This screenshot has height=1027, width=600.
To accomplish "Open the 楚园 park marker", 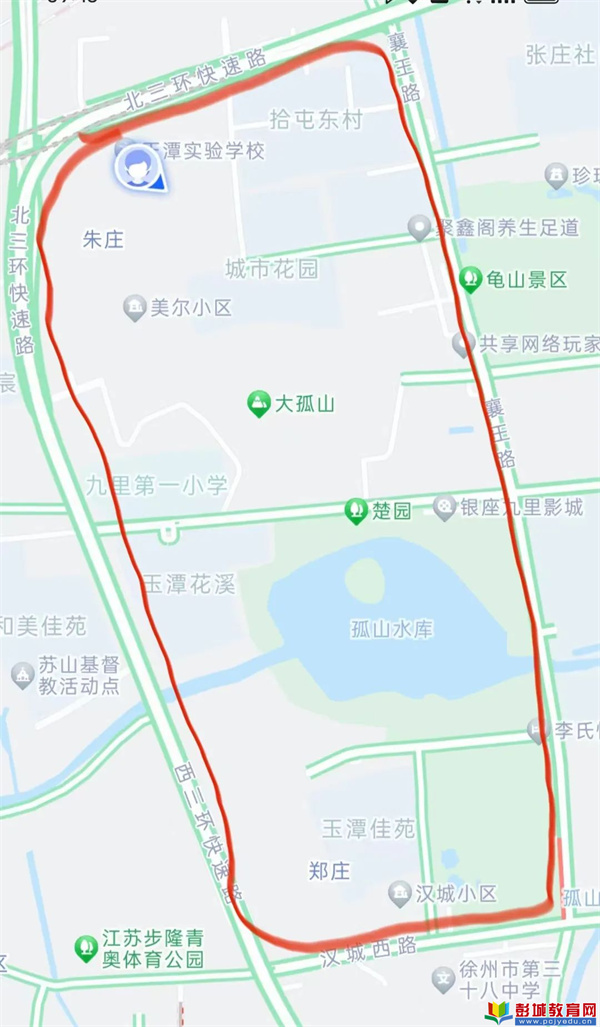I will pos(356,511).
